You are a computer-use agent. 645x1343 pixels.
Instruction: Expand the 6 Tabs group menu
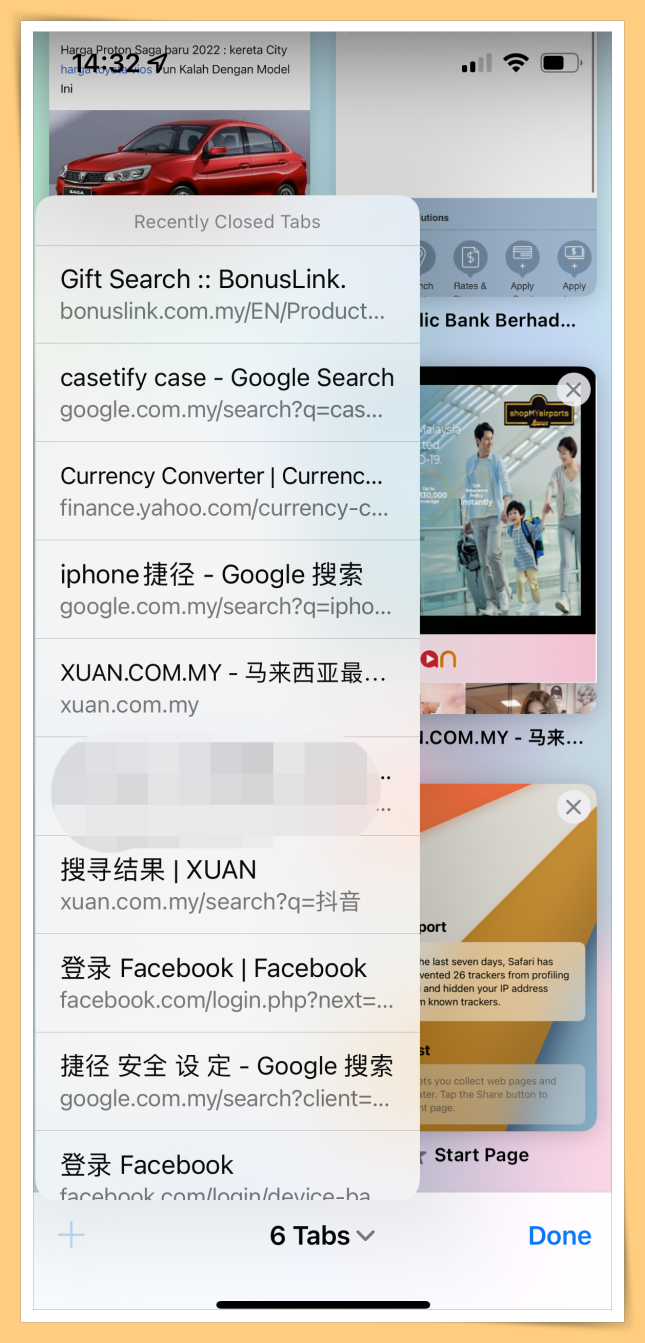[322, 1236]
